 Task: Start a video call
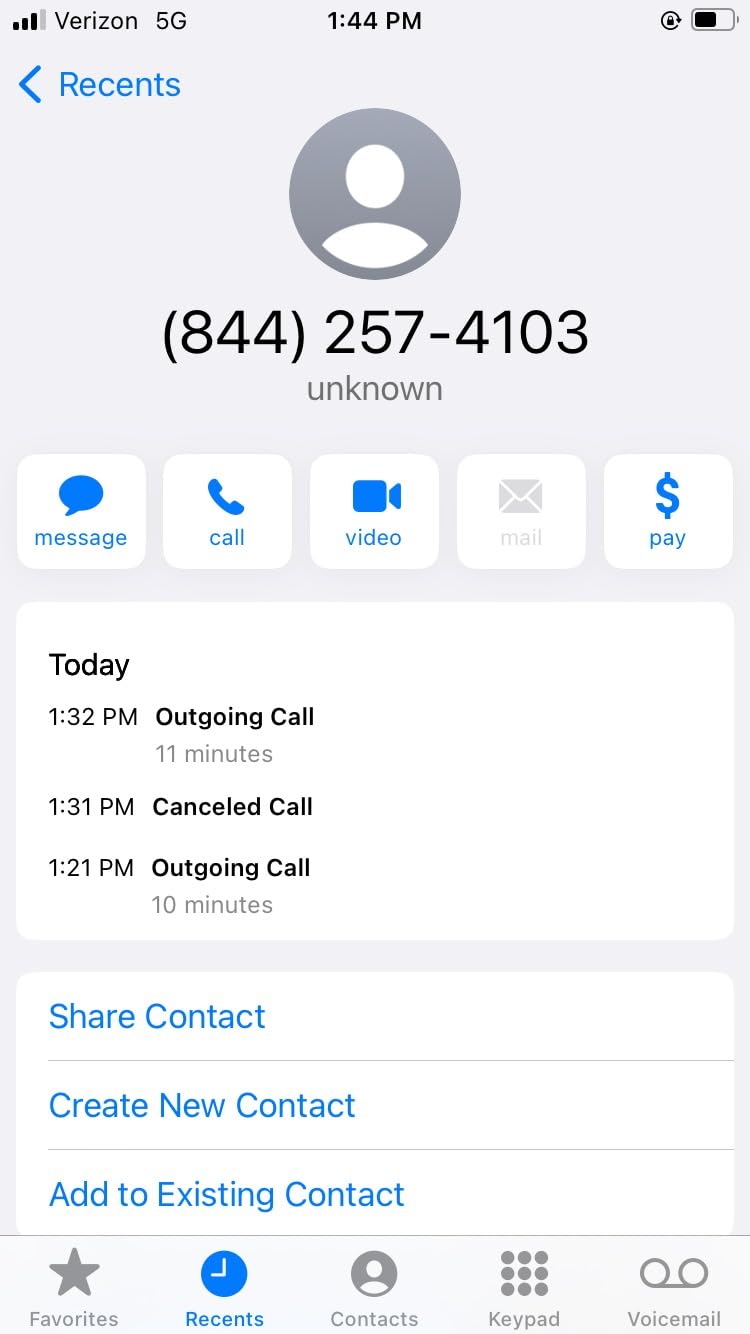point(374,512)
